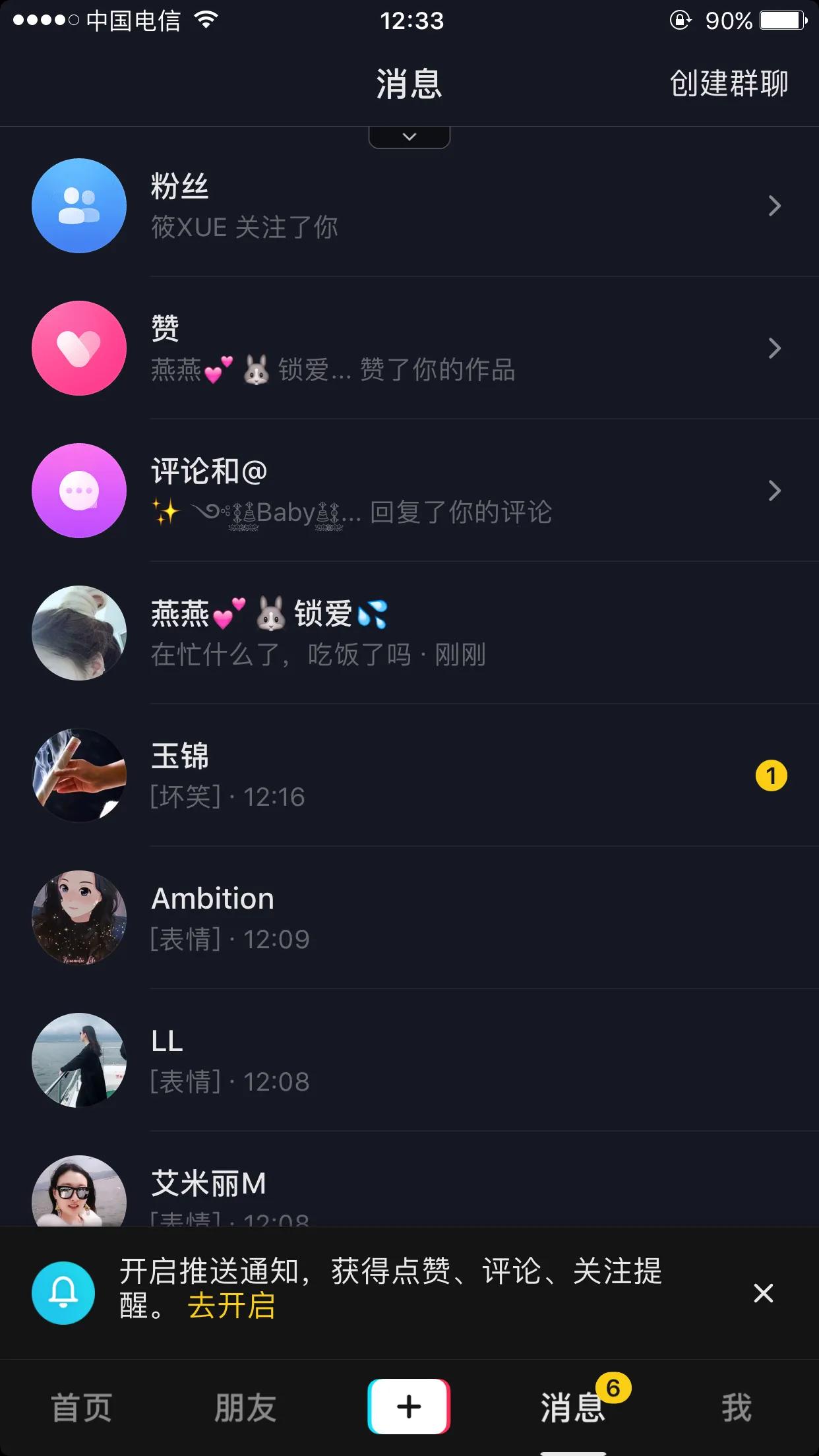Screen dimensions: 819x1456
Task: Expand the 评论和@ section via its arrow
Action: coord(775,489)
